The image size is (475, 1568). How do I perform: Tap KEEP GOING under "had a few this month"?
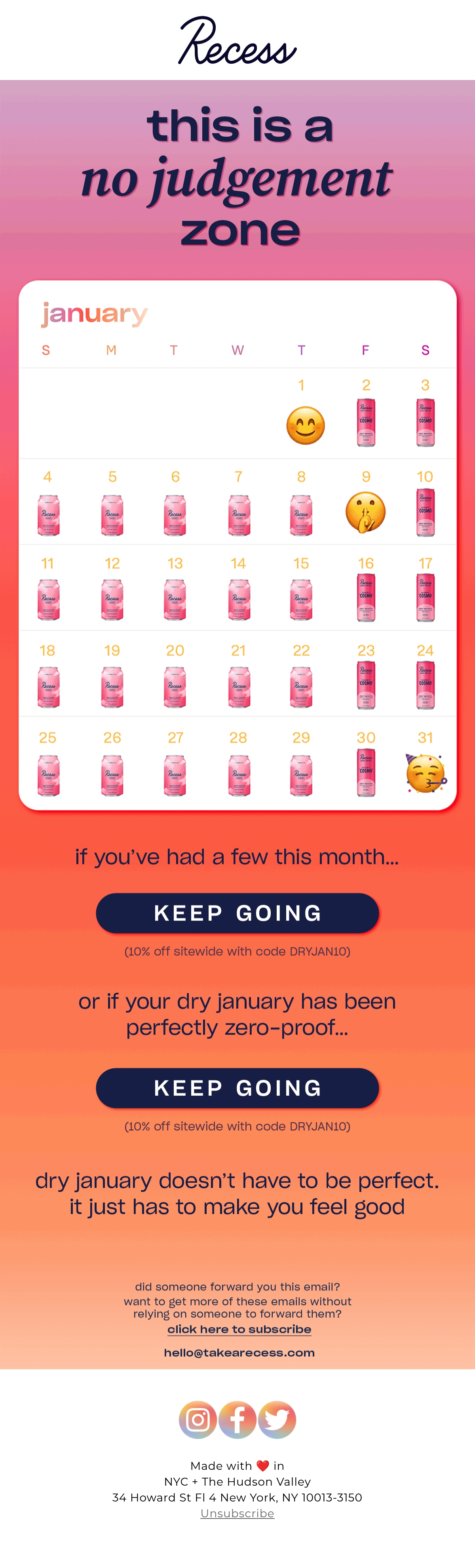point(237,912)
